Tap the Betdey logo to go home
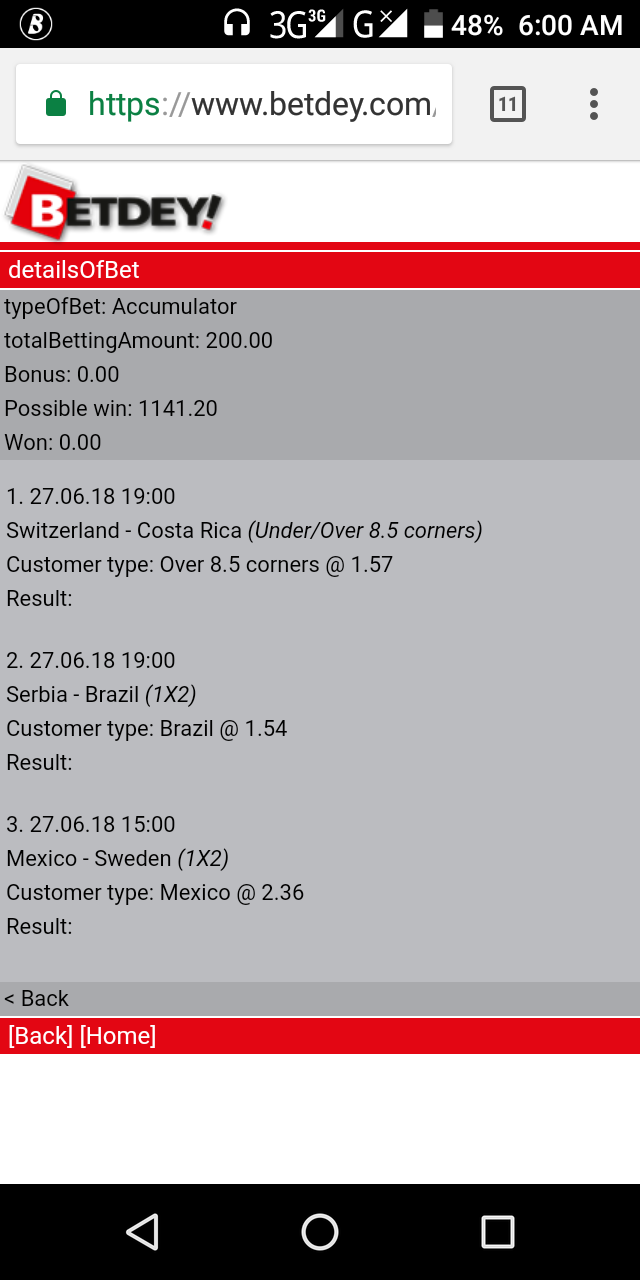Viewport: 640px width, 1280px height. point(116,202)
